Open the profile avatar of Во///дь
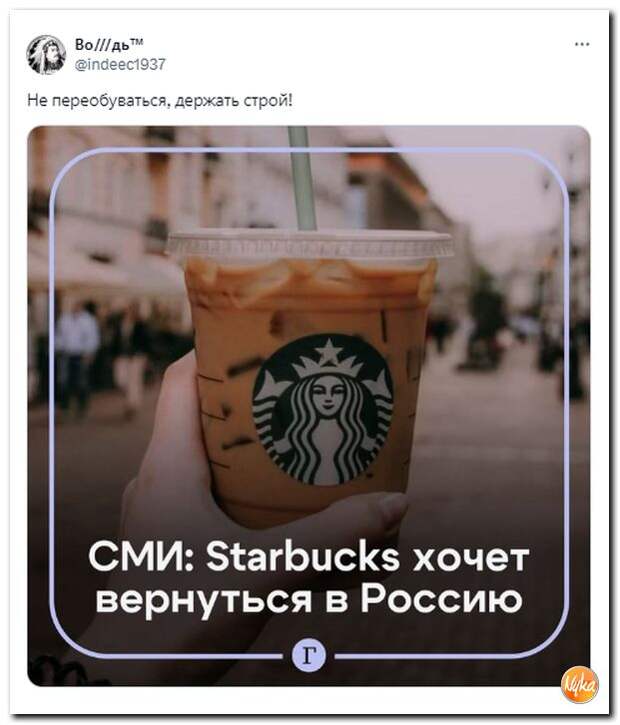 [46, 54]
